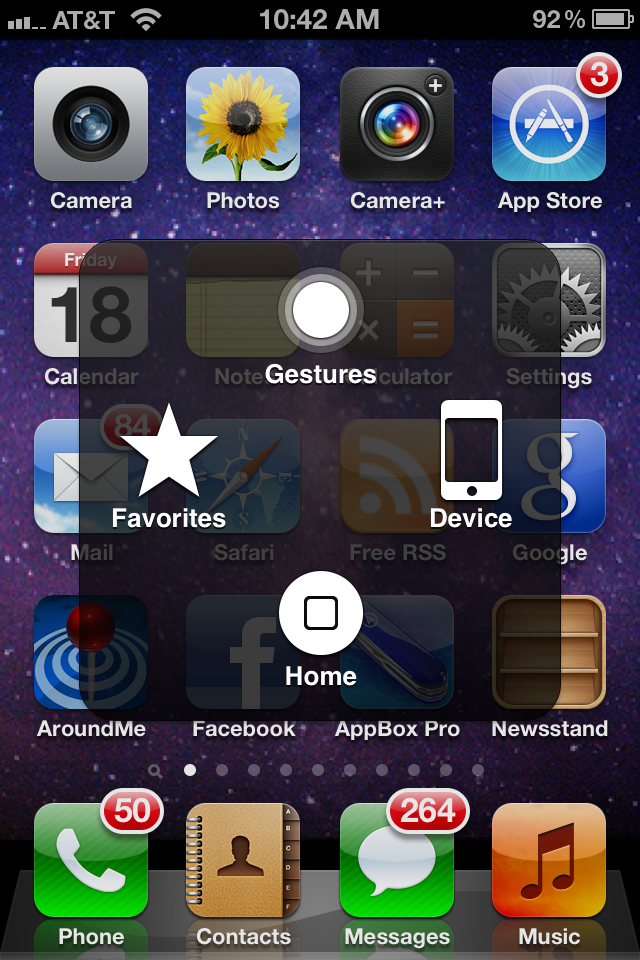Launch the Camera app
Image resolution: width=640 pixels, height=960 pixels.
pyautogui.click(x=91, y=124)
